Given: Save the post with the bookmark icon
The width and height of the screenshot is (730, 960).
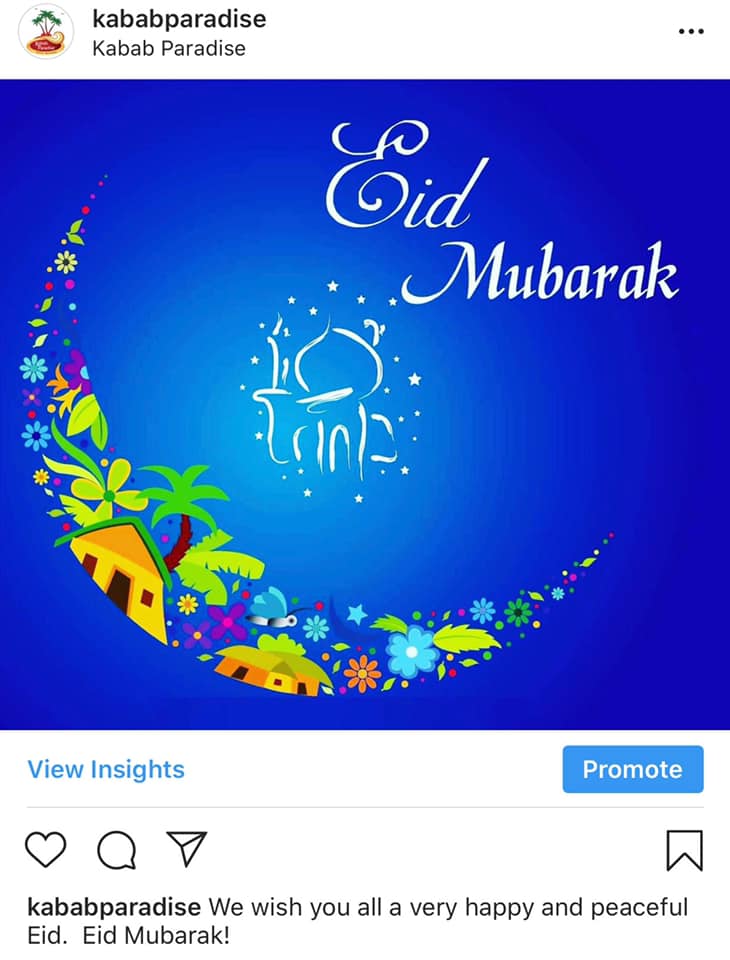Looking at the screenshot, I should point(684,850).
